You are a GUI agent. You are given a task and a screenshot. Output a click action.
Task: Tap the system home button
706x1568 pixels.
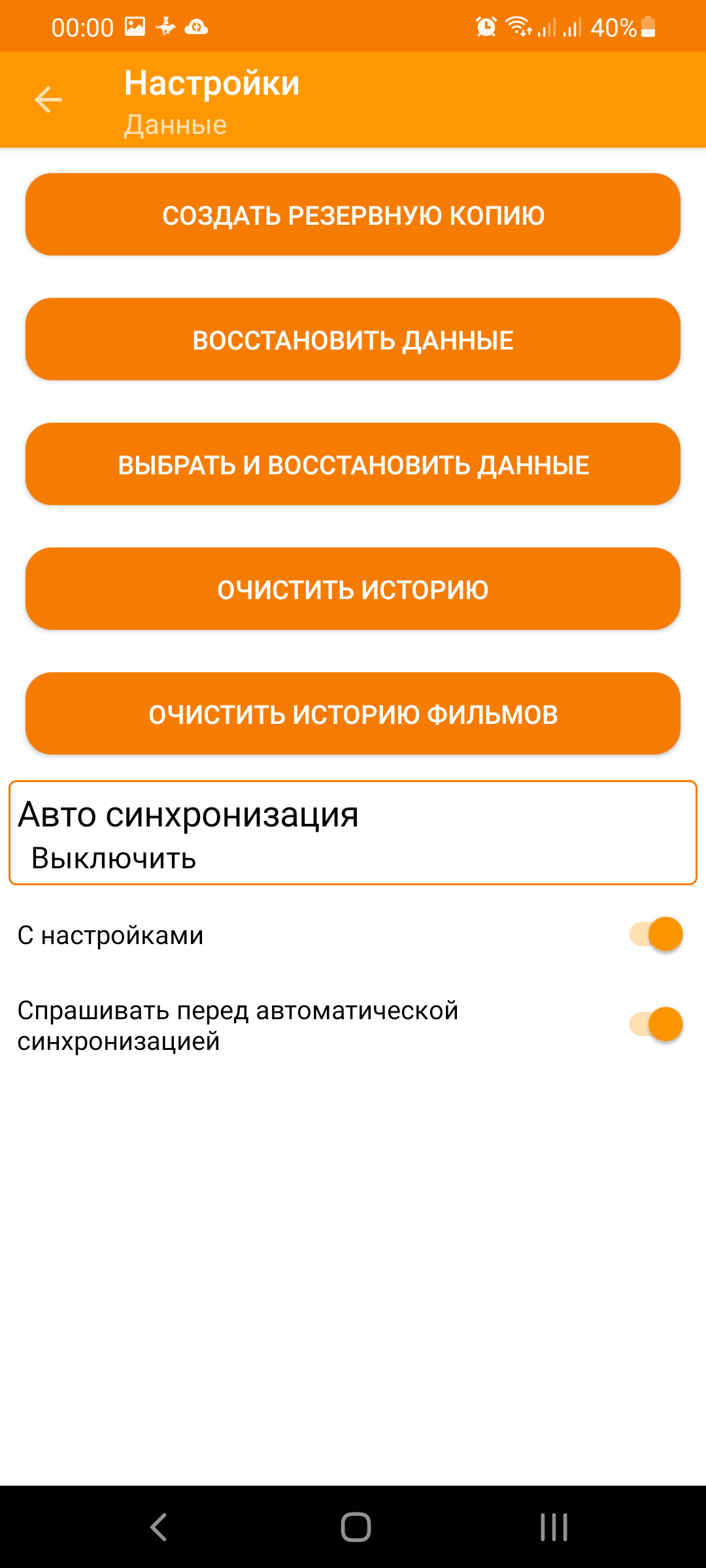click(x=356, y=1527)
